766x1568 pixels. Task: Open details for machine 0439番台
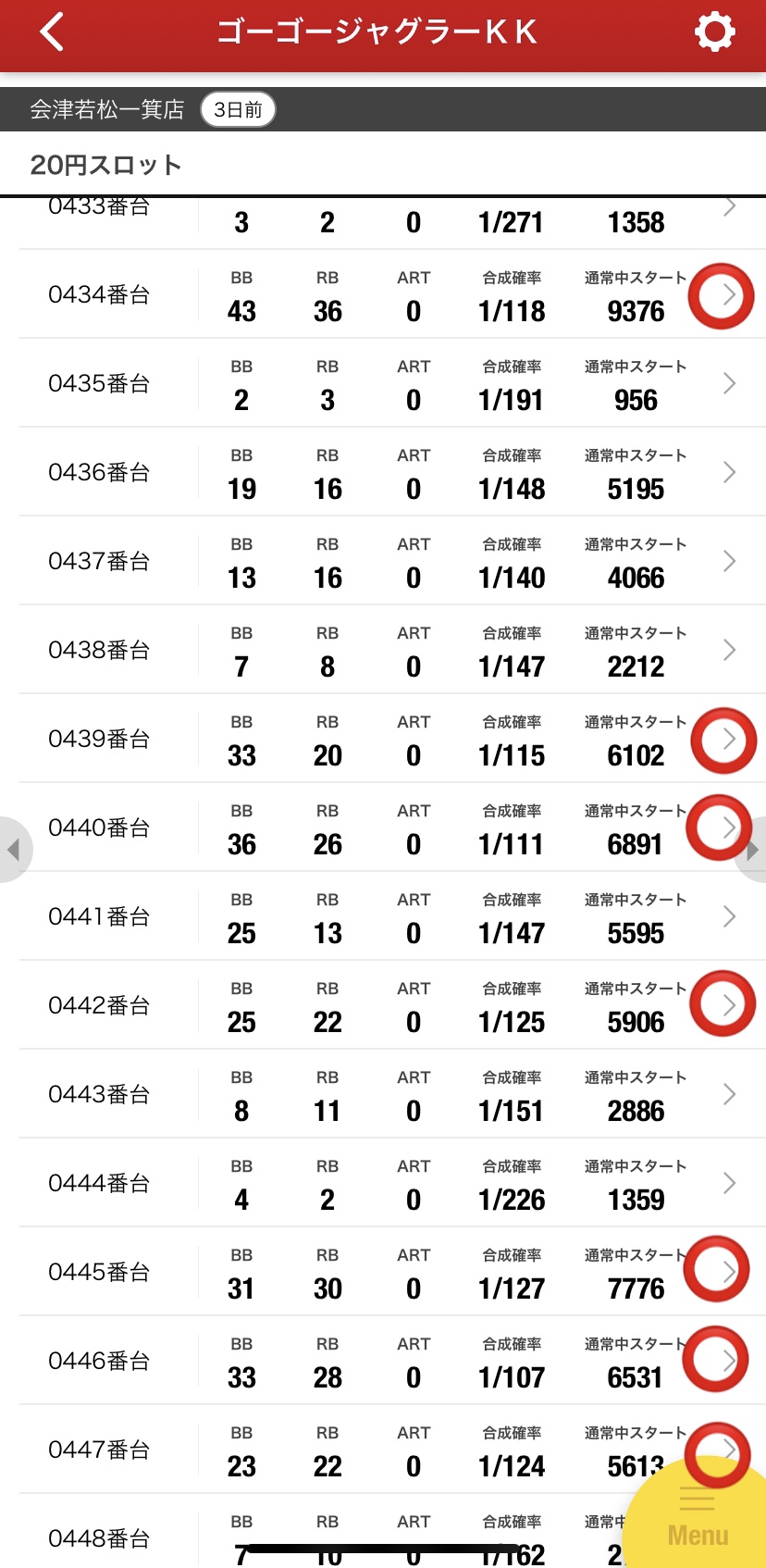pos(392,739)
